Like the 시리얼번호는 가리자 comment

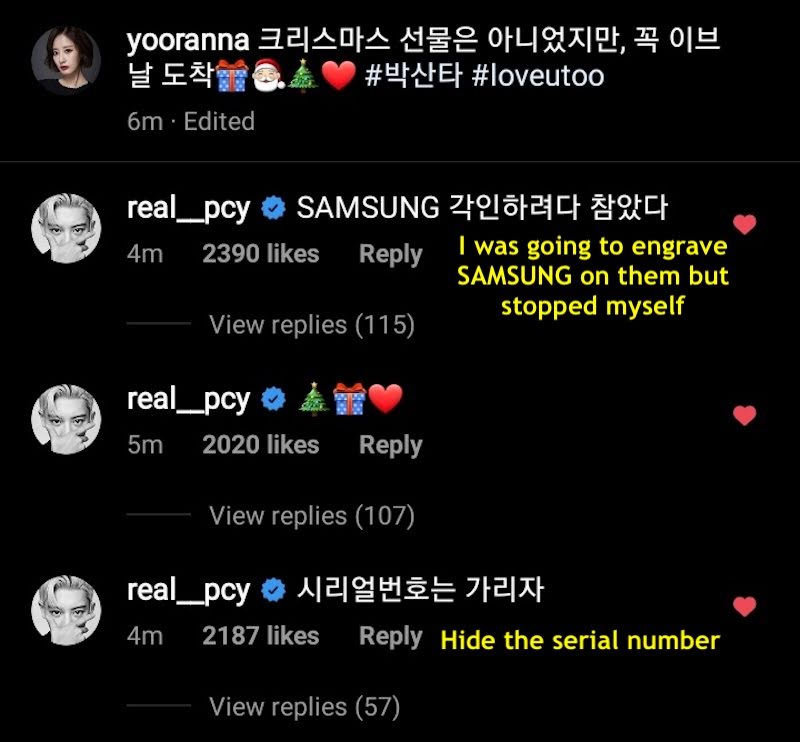[744, 606]
